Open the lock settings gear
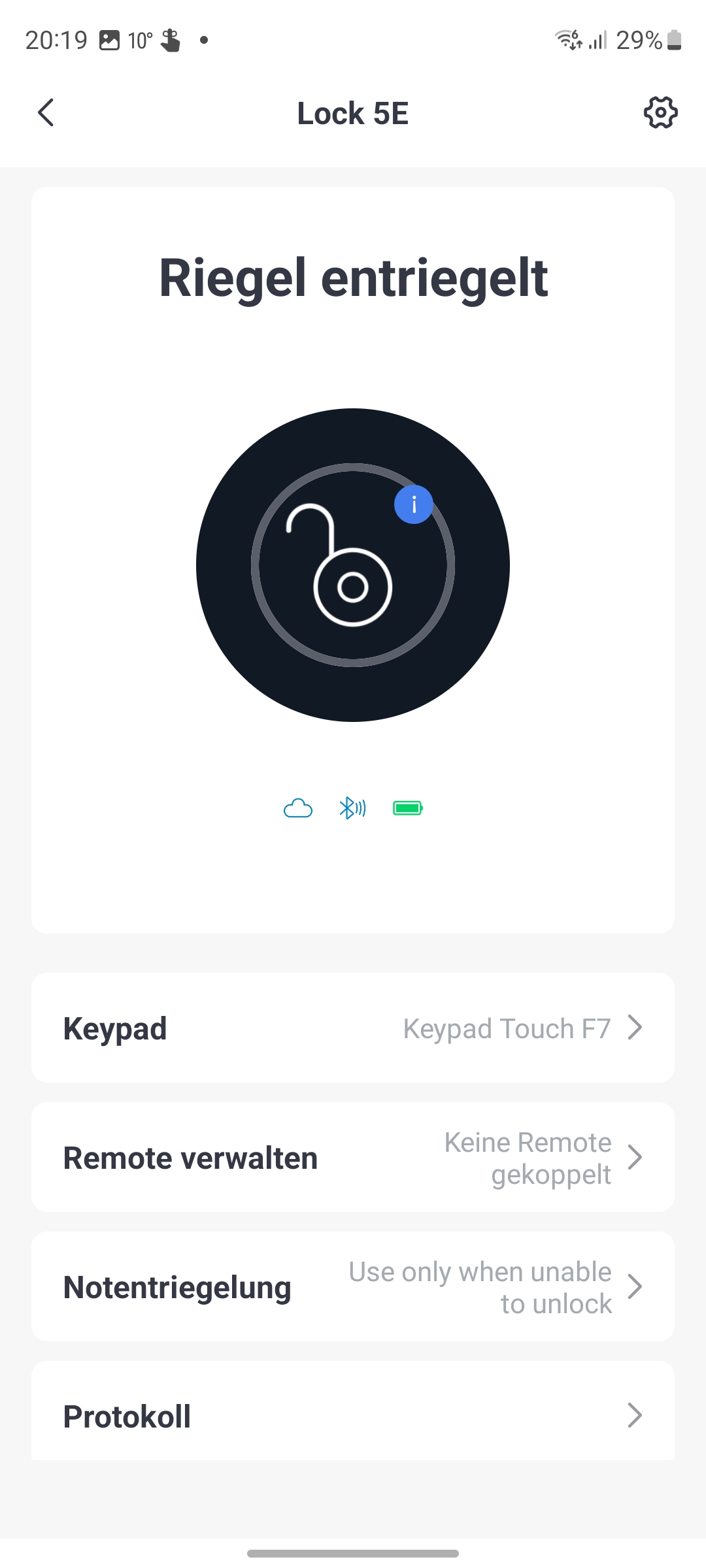This screenshot has height=1568, width=706. (660, 113)
